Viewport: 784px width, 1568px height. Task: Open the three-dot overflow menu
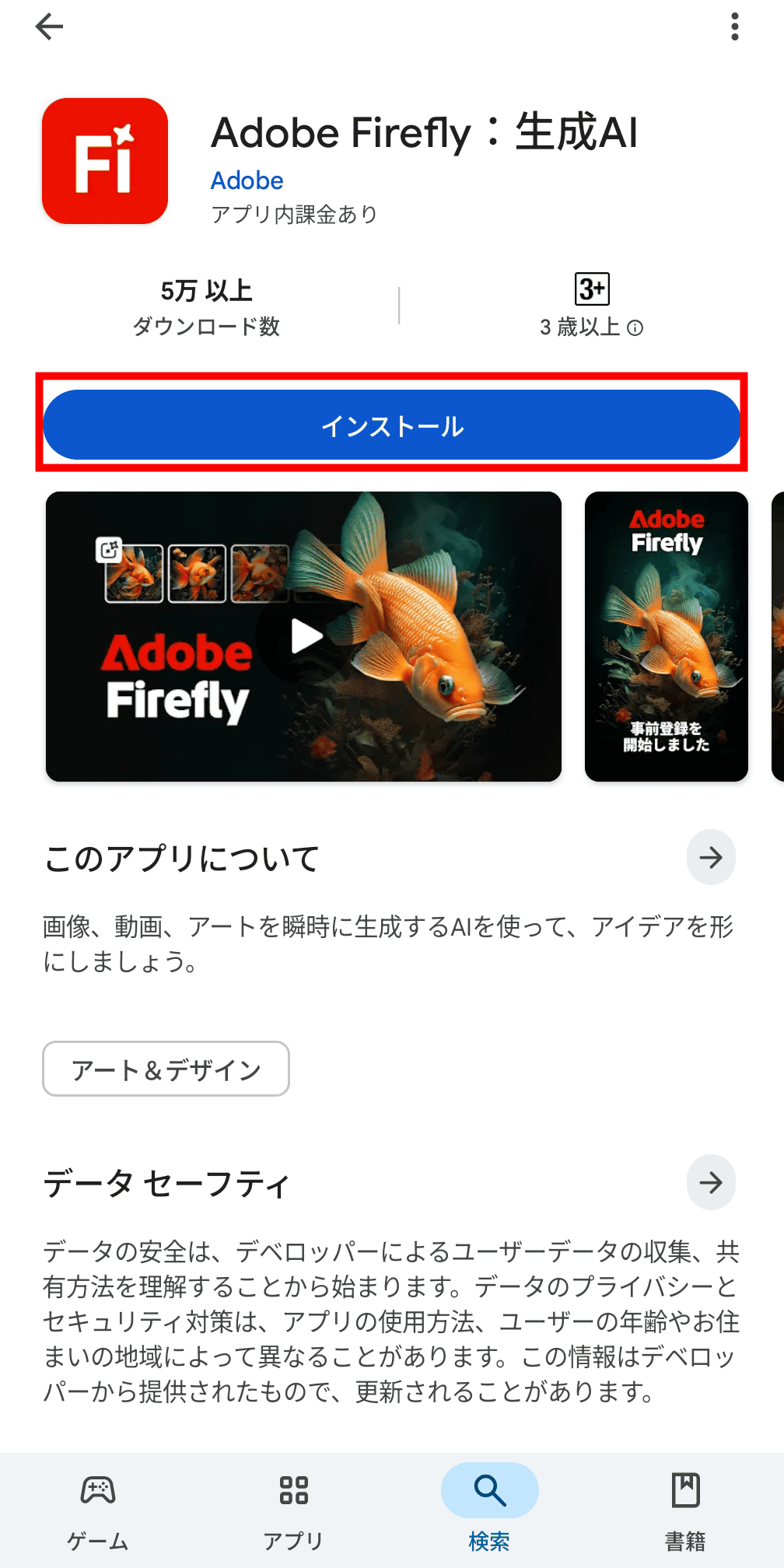pyautogui.click(x=734, y=27)
